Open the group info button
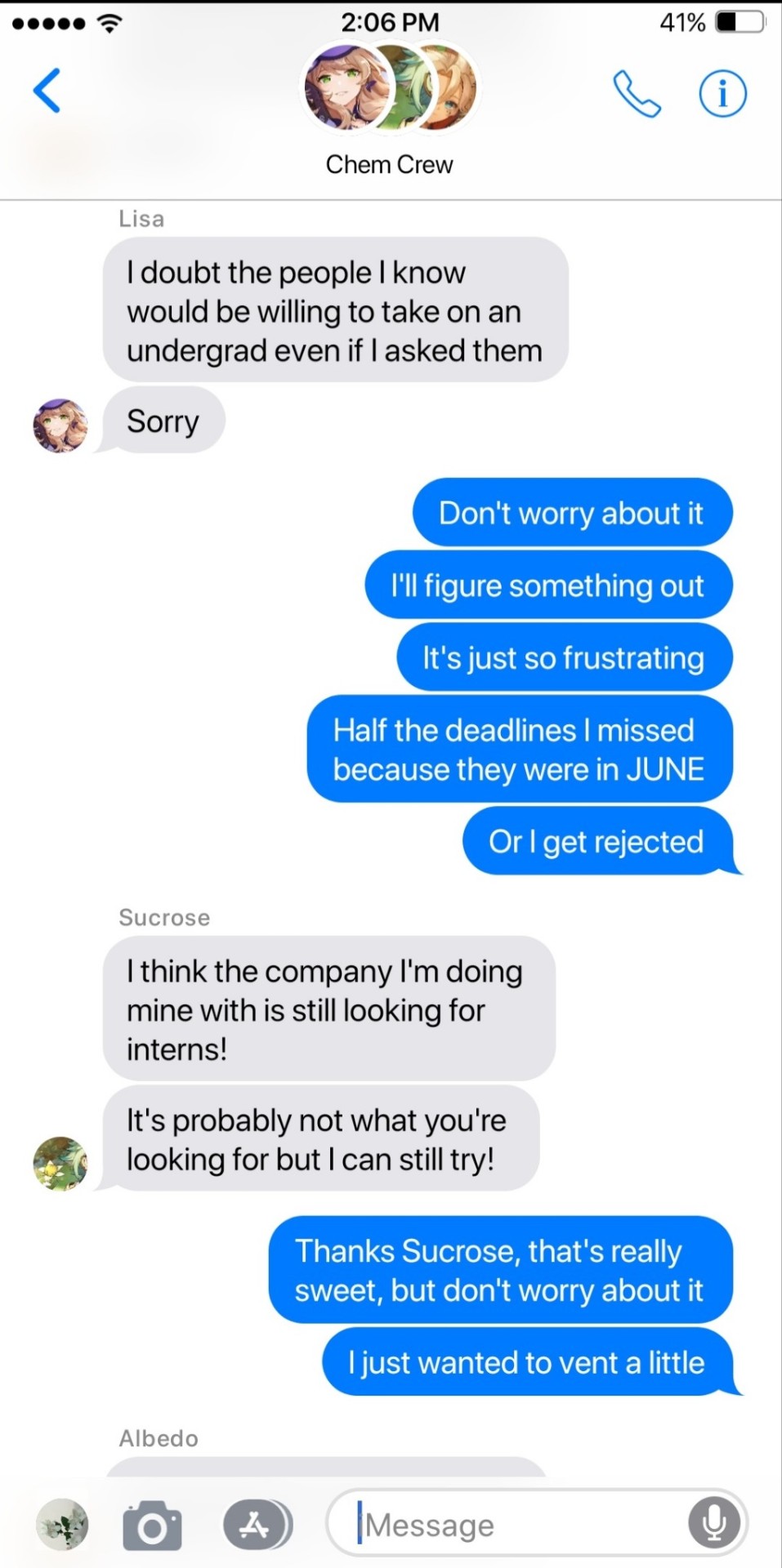The height and width of the screenshot is (1568, 782). (722, 94)
